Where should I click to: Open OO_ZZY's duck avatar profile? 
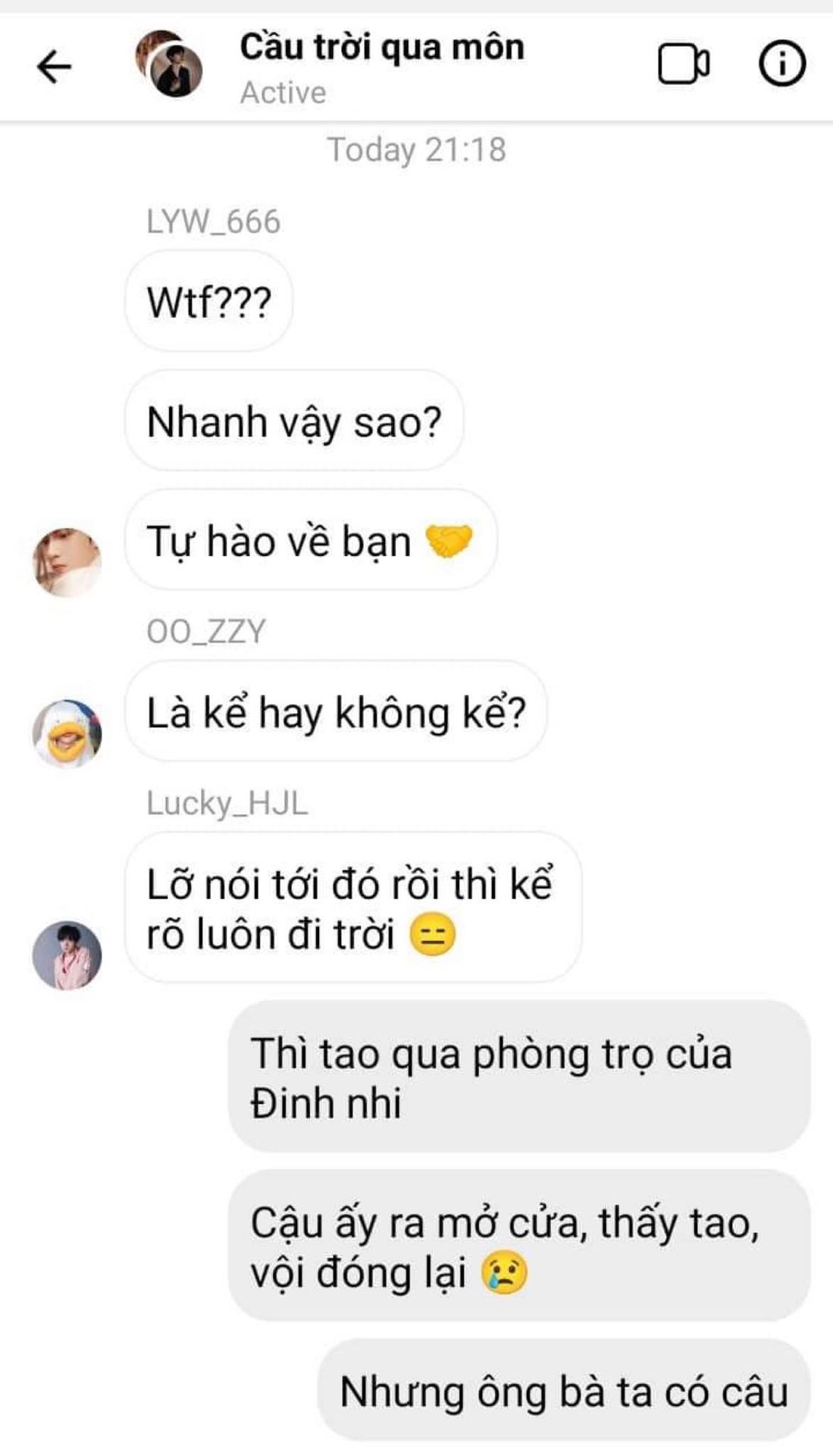point(67,733)
